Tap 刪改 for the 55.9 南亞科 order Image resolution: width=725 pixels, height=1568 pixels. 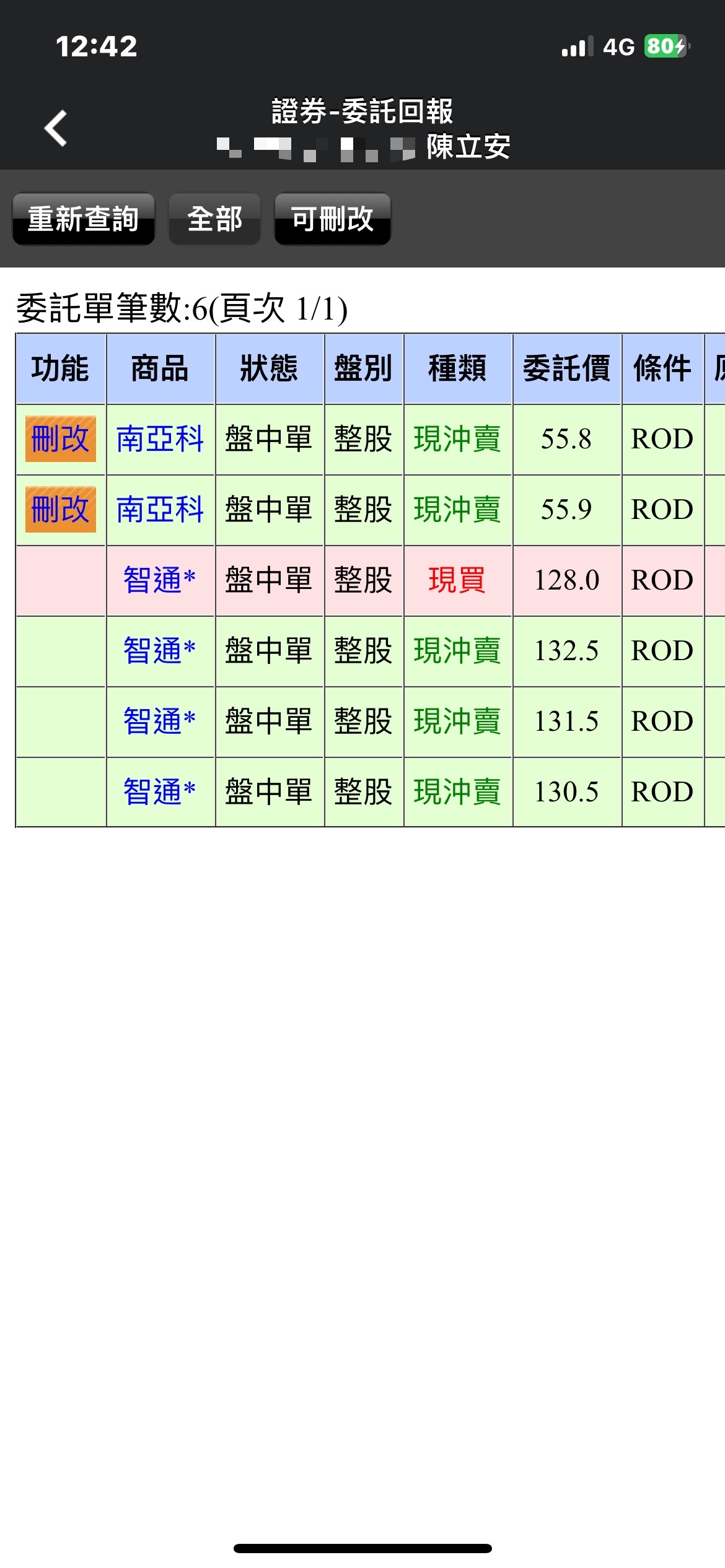pyautogui.click(x=60, y=510)
